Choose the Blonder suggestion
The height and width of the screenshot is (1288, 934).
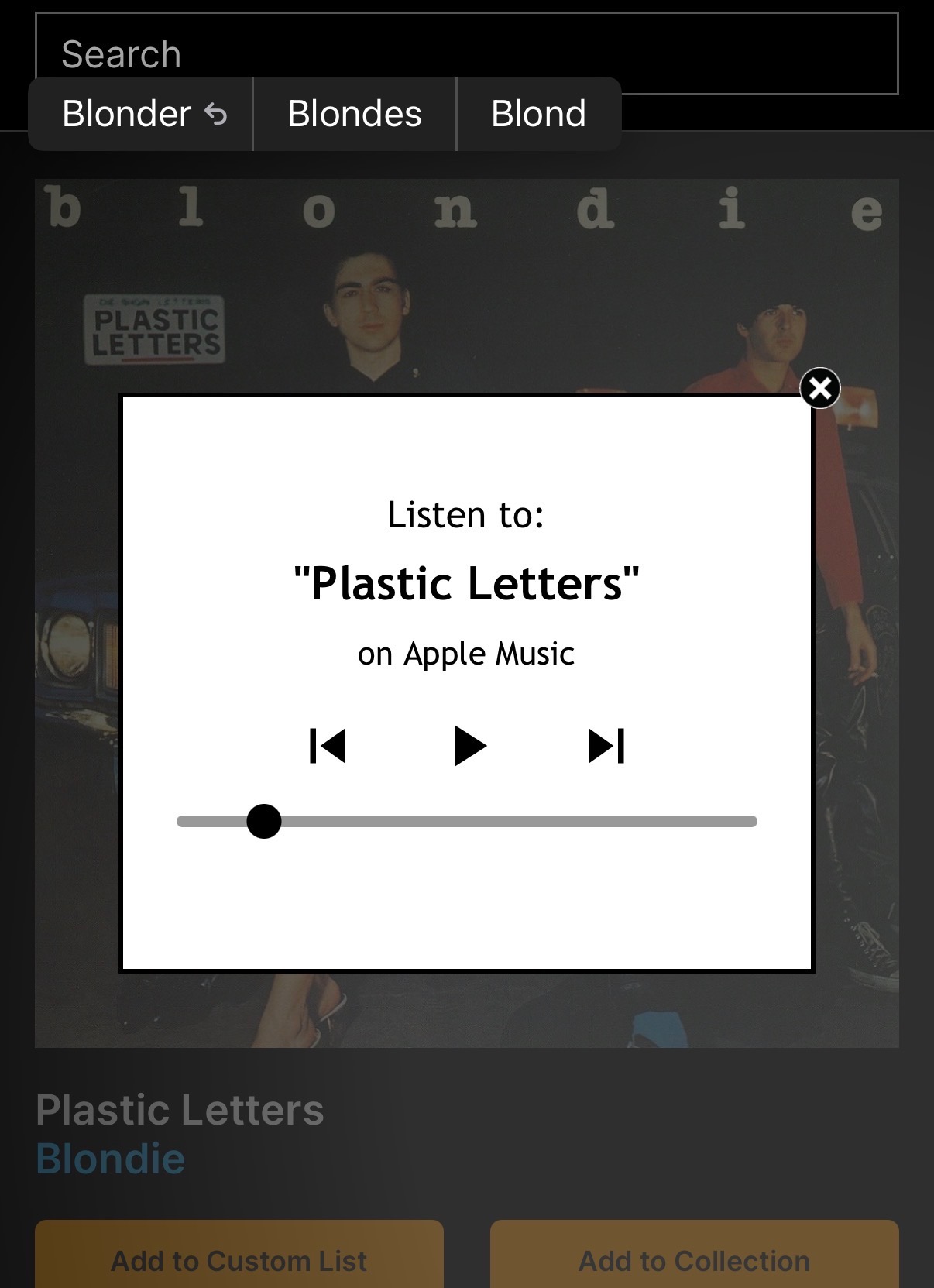[141, 114]
